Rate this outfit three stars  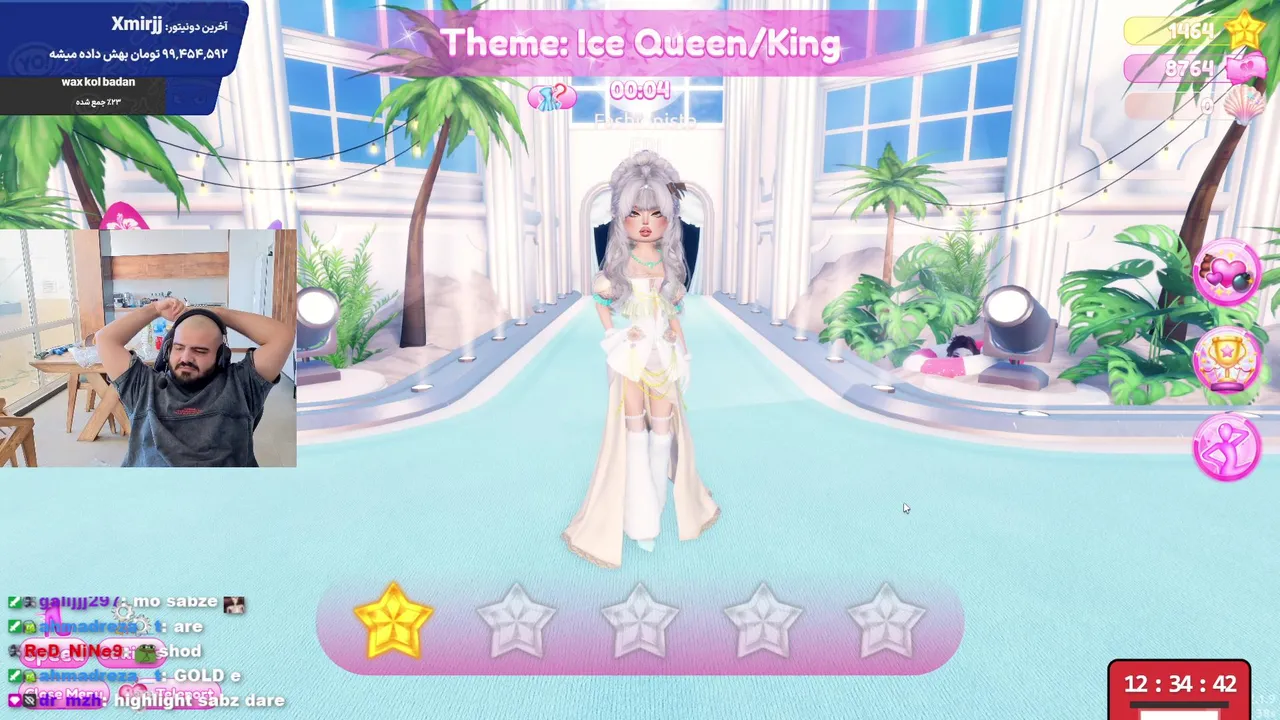639,621
